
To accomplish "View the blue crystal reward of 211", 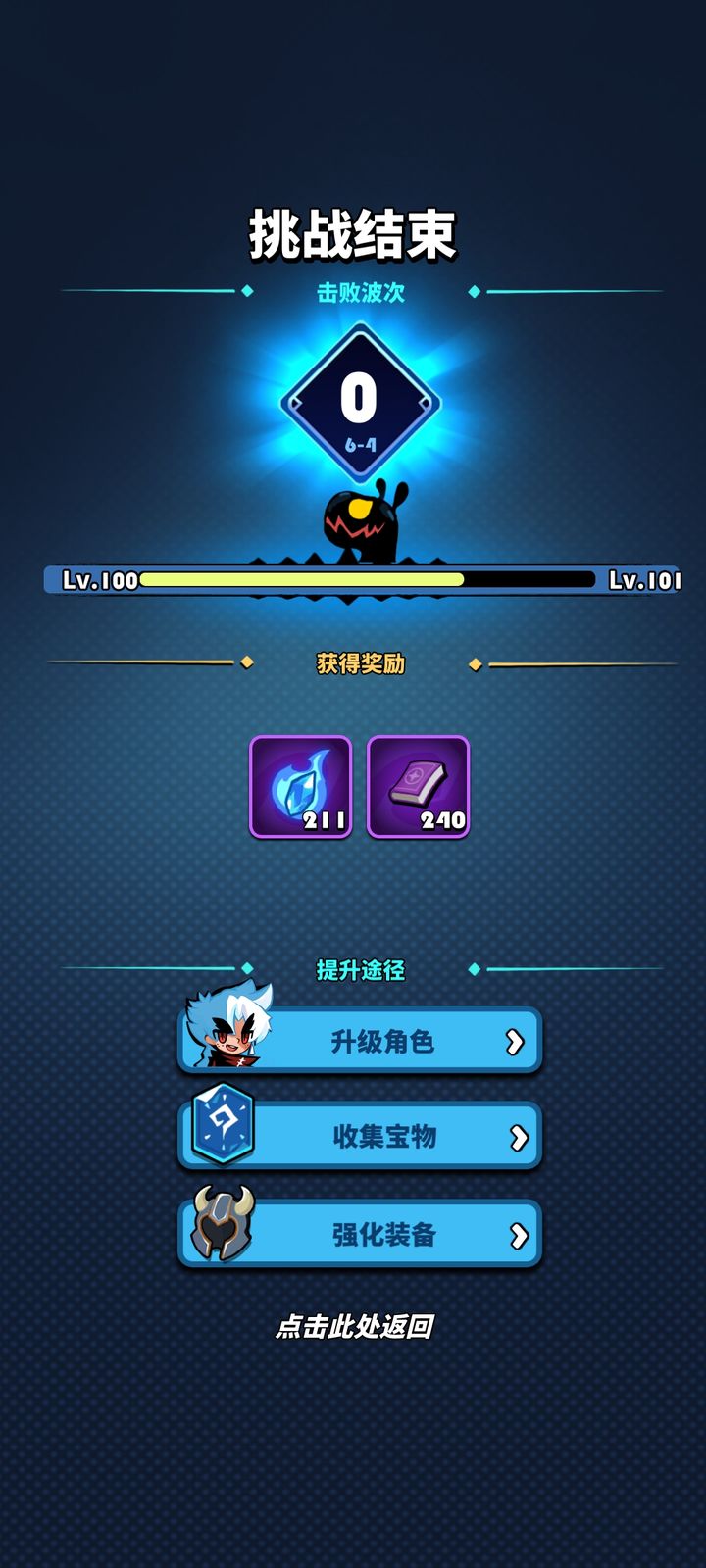I will pyautogui.click(x=301, y=787).
